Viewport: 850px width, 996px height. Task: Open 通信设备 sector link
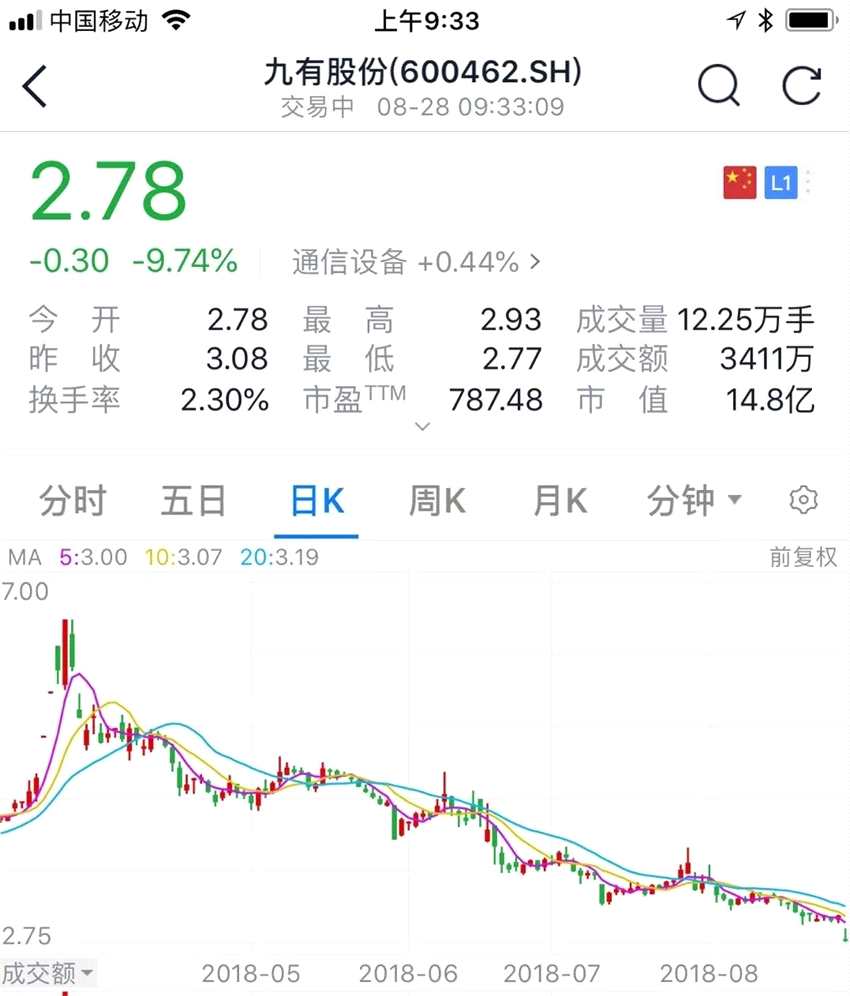[416, 262]
